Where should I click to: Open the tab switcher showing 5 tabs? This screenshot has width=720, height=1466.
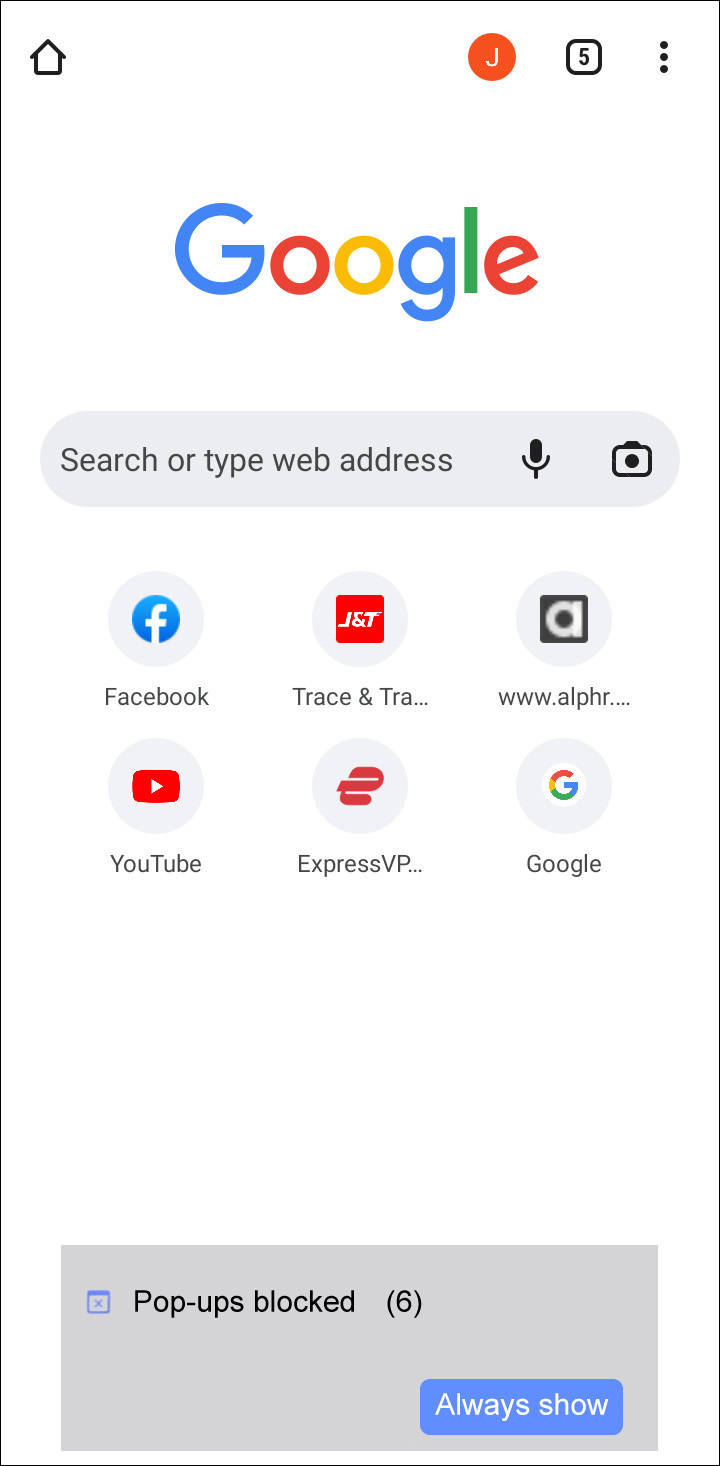tap(583, 58)
